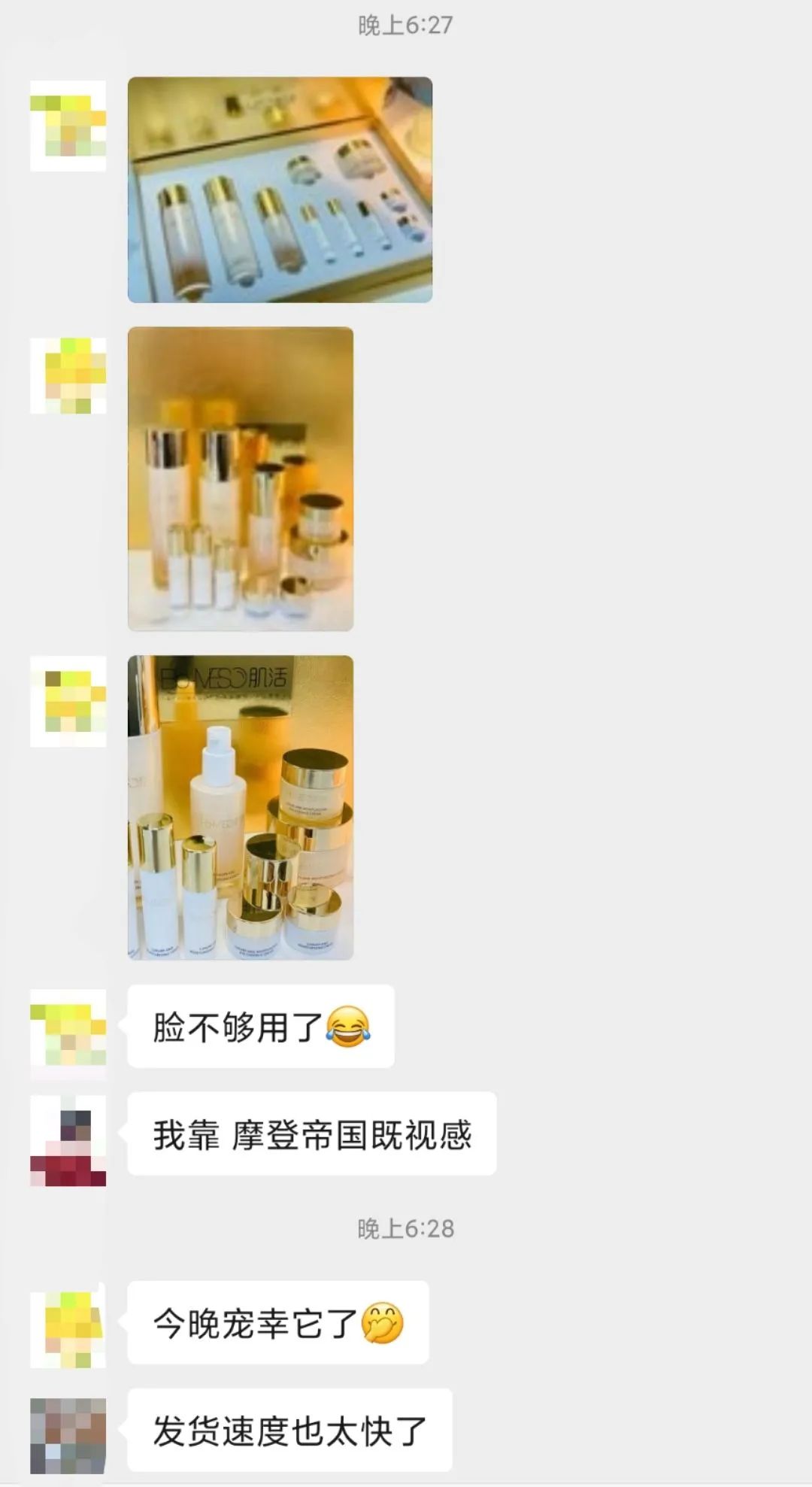
Task: Open the photo of the boxed skincare gift set
Action: pyautogui.click(x=280, y=190)
